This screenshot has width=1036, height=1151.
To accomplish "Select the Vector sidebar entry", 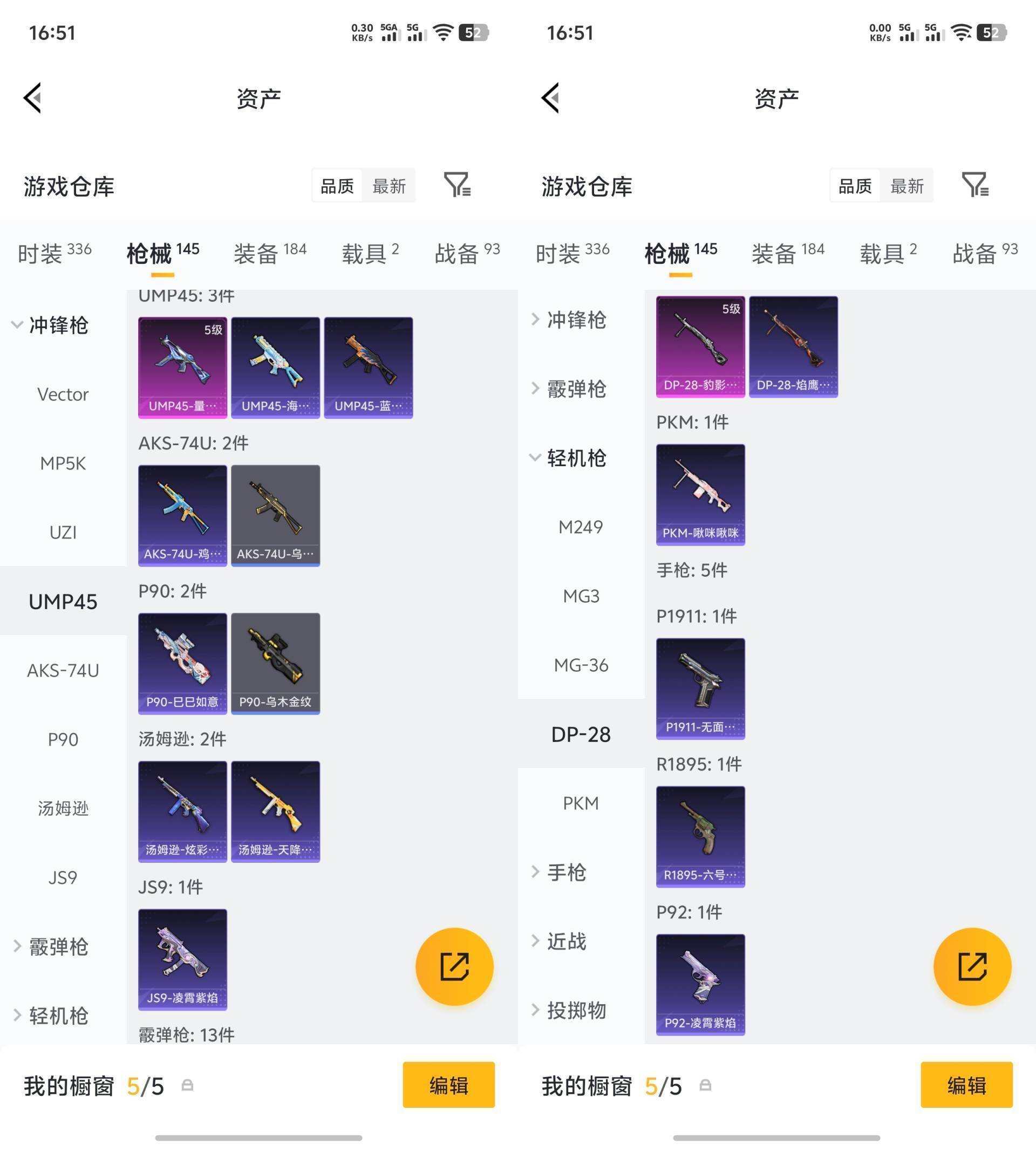I will click(63, 394).
